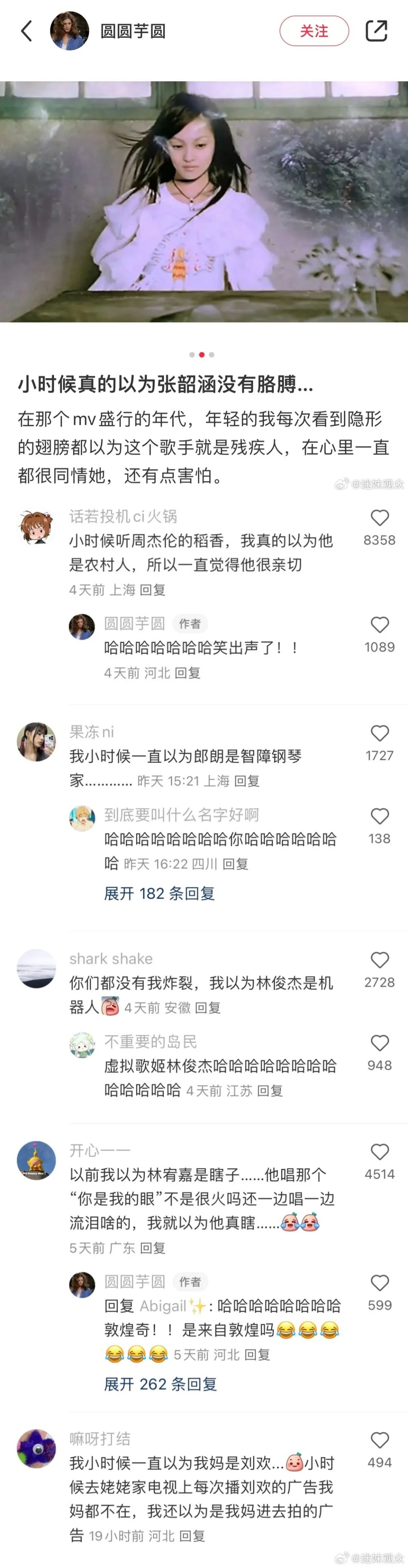Like 到底要叫什么名字好啊's reply

pyautogui.click(x=379, y=816)
